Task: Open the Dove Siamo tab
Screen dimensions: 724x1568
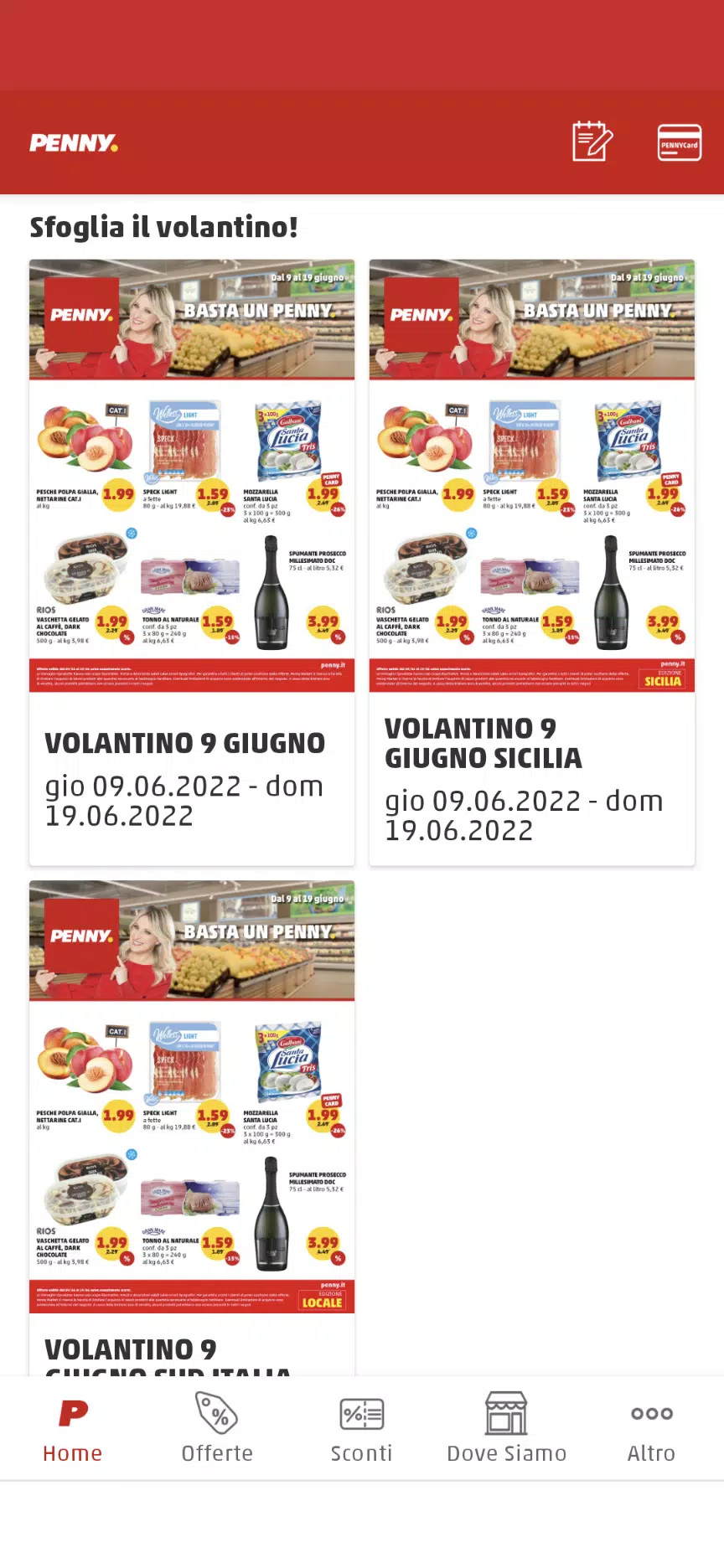Action: [507, 1429]
